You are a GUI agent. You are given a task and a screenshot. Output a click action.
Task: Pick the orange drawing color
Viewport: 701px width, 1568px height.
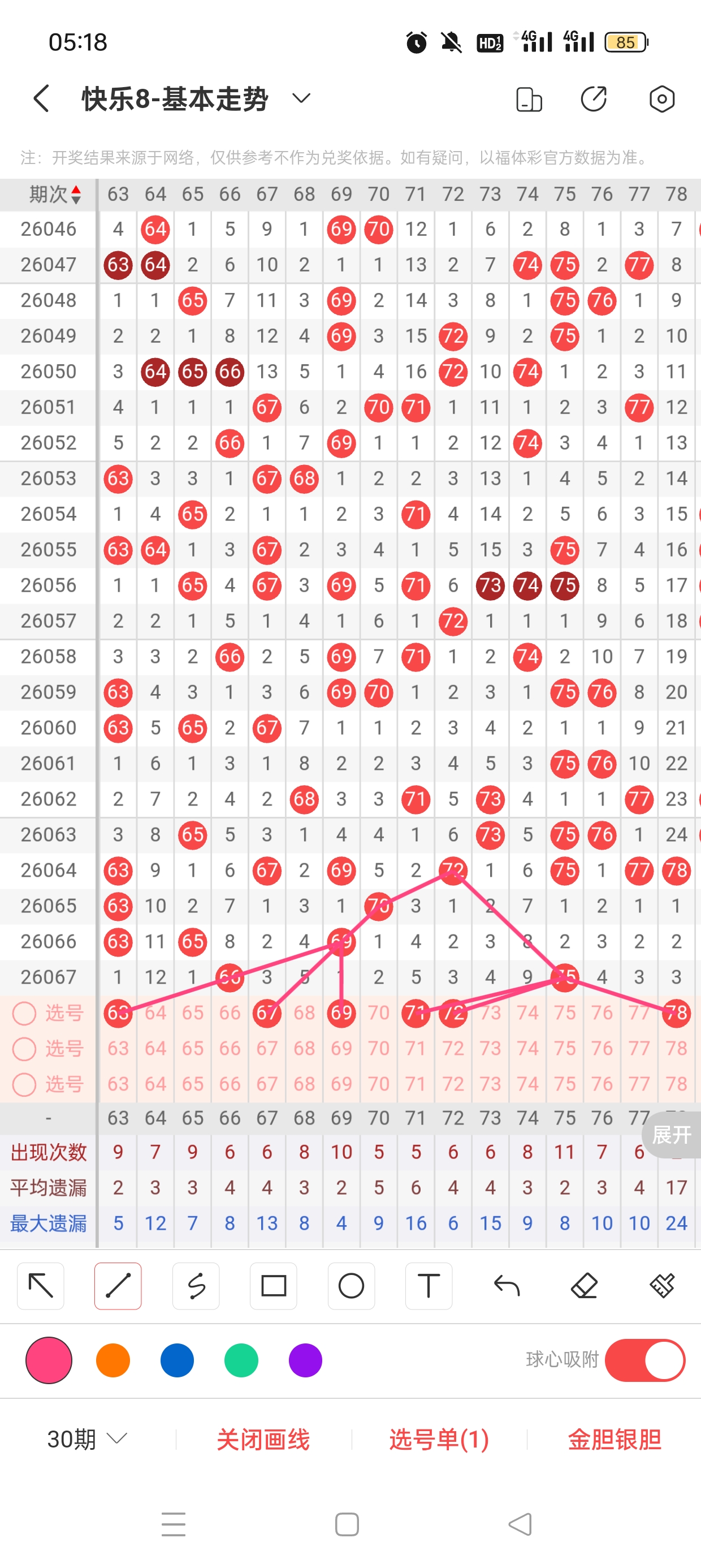click(x=113, y=1360)
